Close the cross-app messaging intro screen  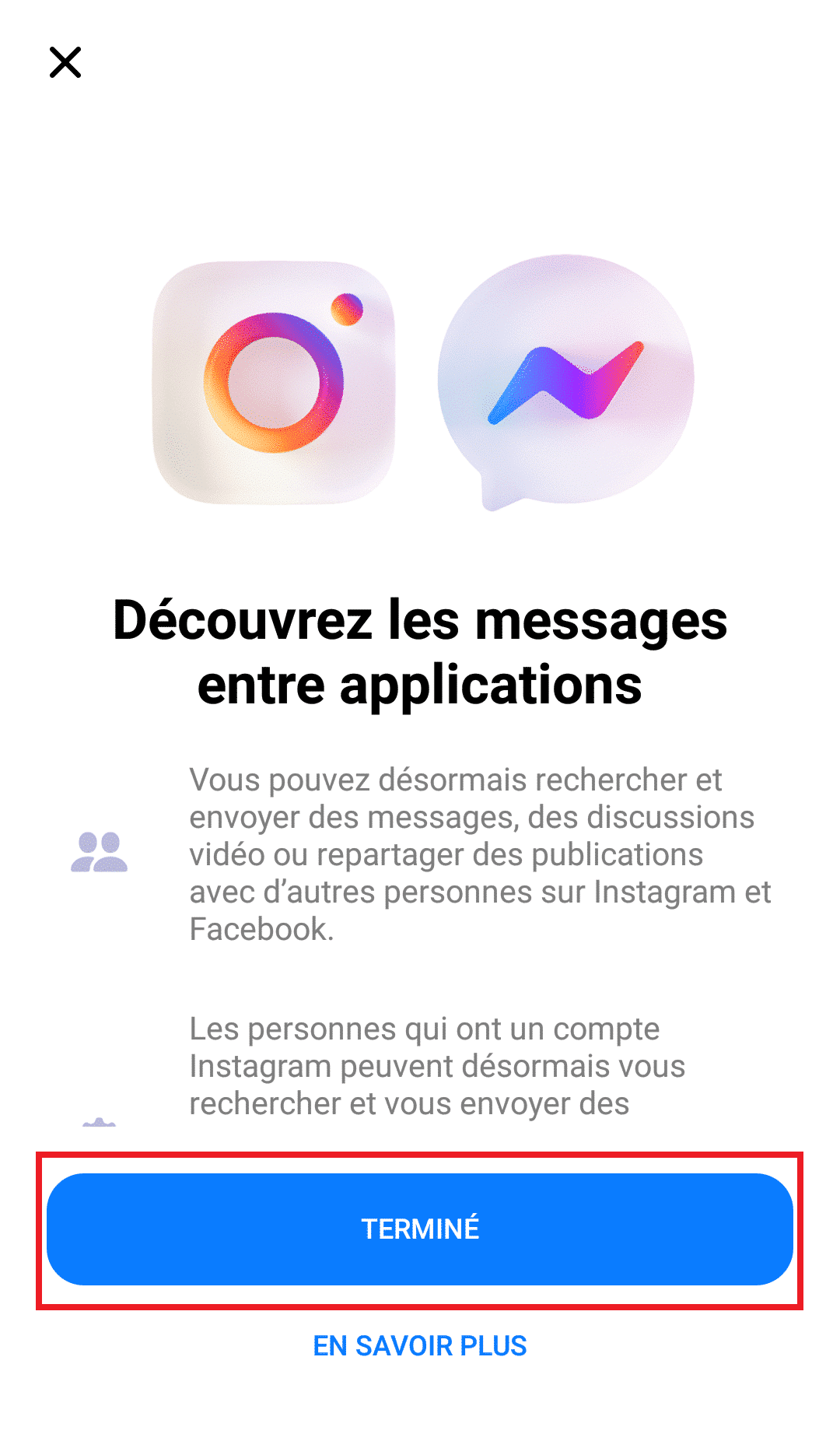pos(65,62)
